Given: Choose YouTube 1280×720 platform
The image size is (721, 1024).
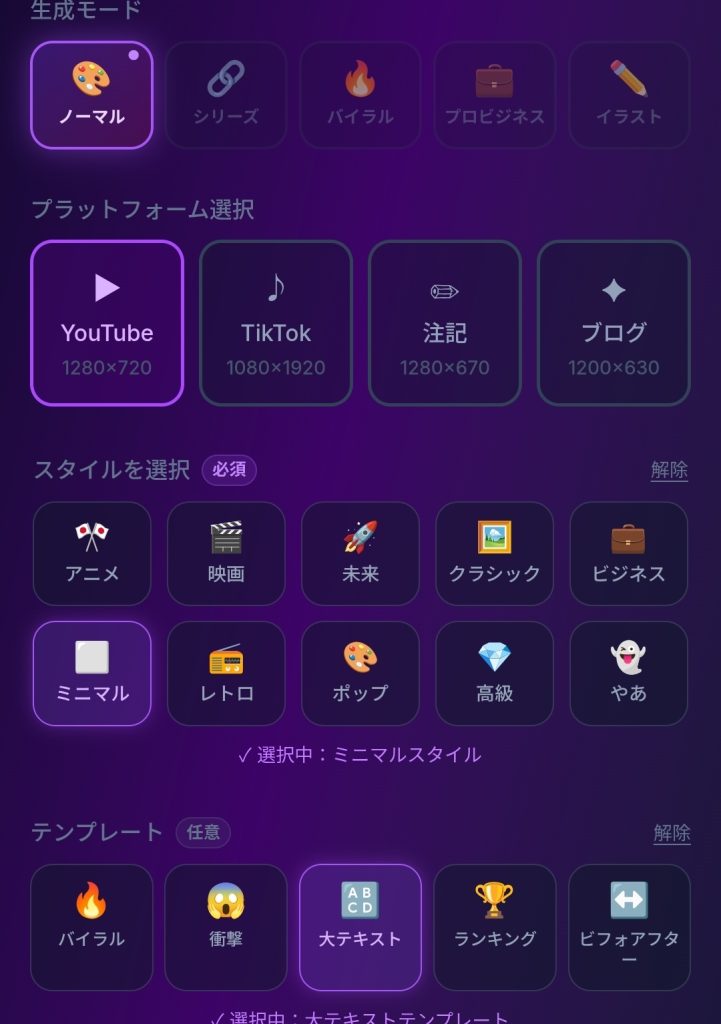Looking at the screenshot, I should point(107,323).
